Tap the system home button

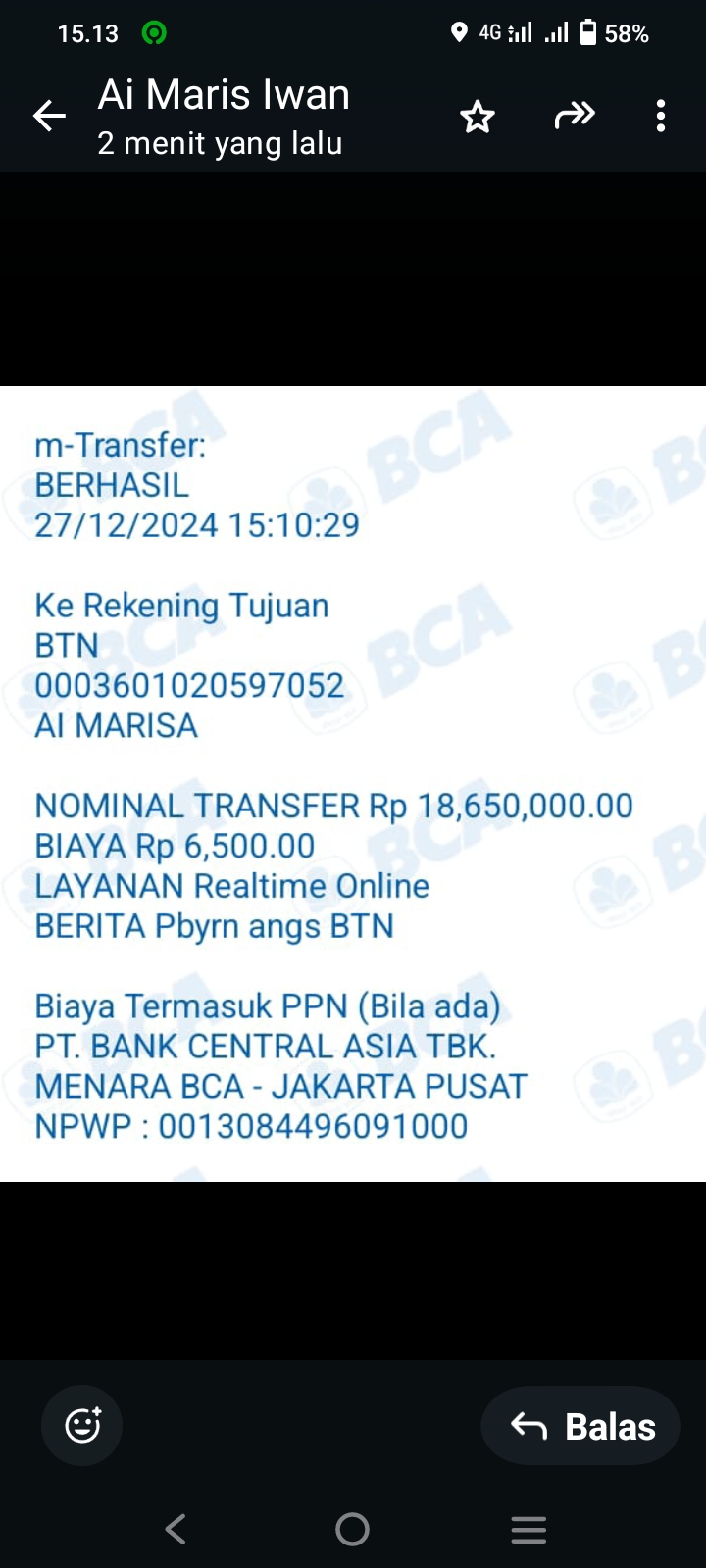coord(352,1529)
